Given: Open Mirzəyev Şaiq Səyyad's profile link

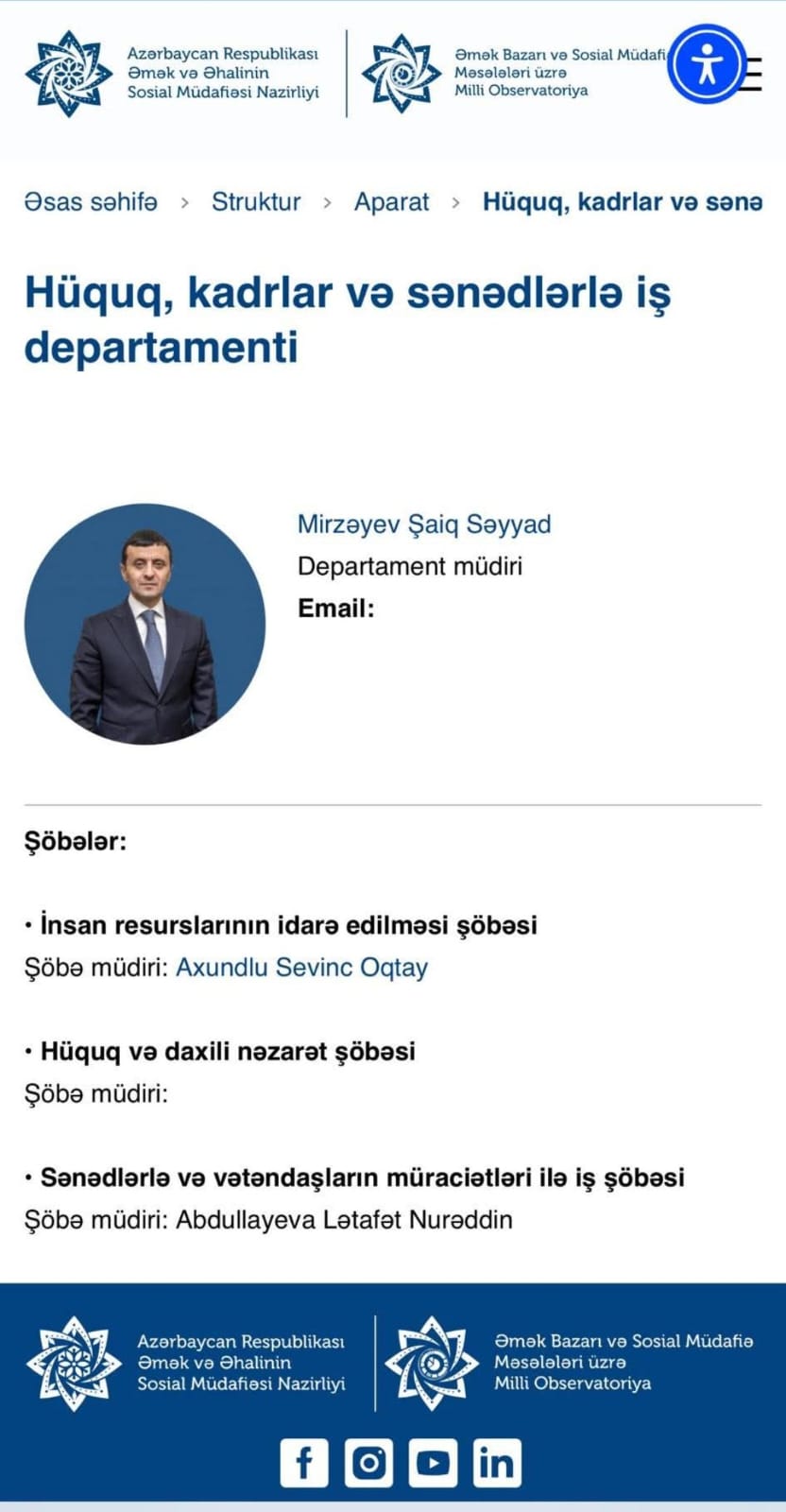Looking at the screenshot, I should (x=424, y=524).
